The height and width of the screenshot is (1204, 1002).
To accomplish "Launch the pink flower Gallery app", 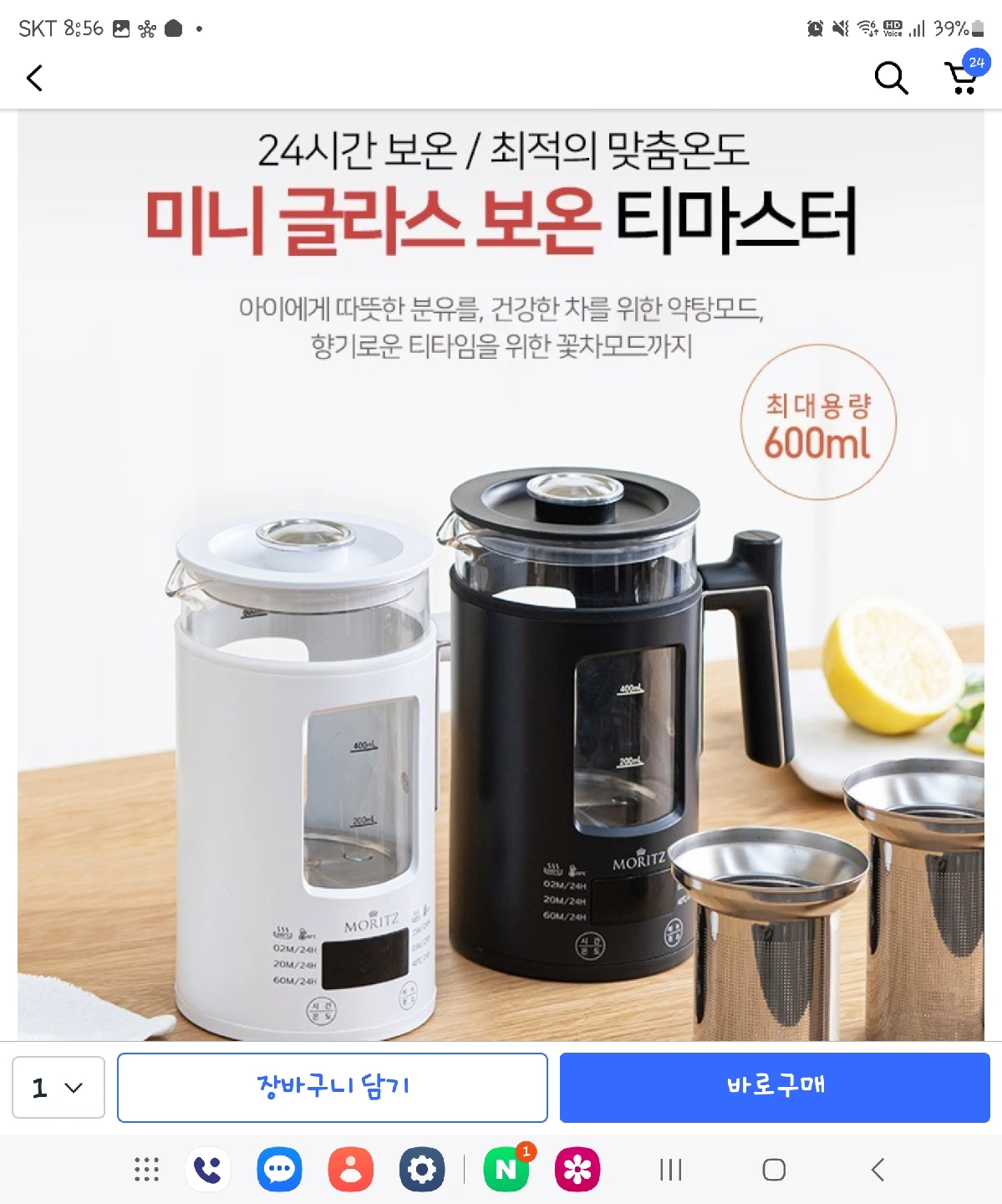I will (577, 1170).
